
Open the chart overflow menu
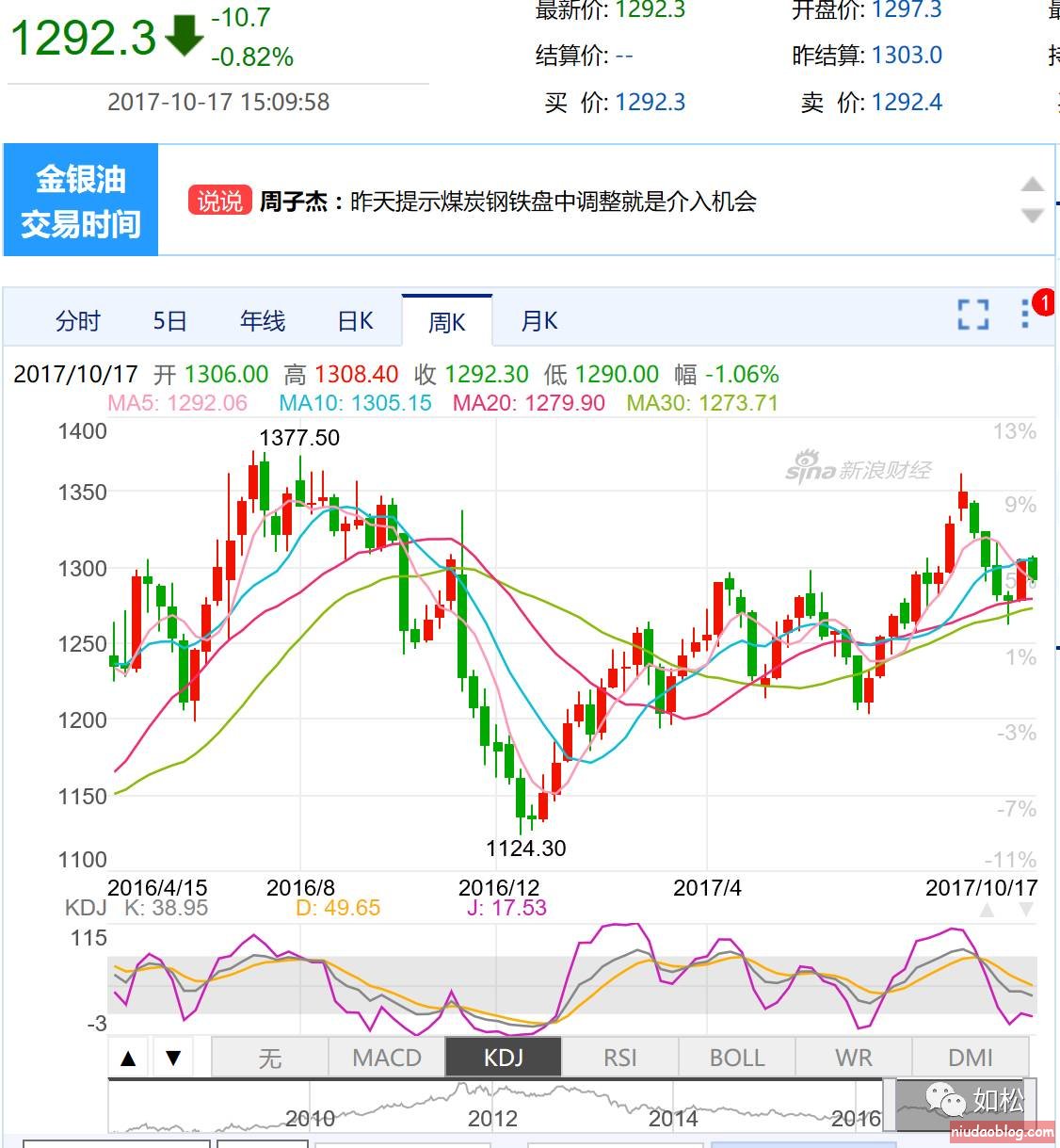pos(1025,315)
